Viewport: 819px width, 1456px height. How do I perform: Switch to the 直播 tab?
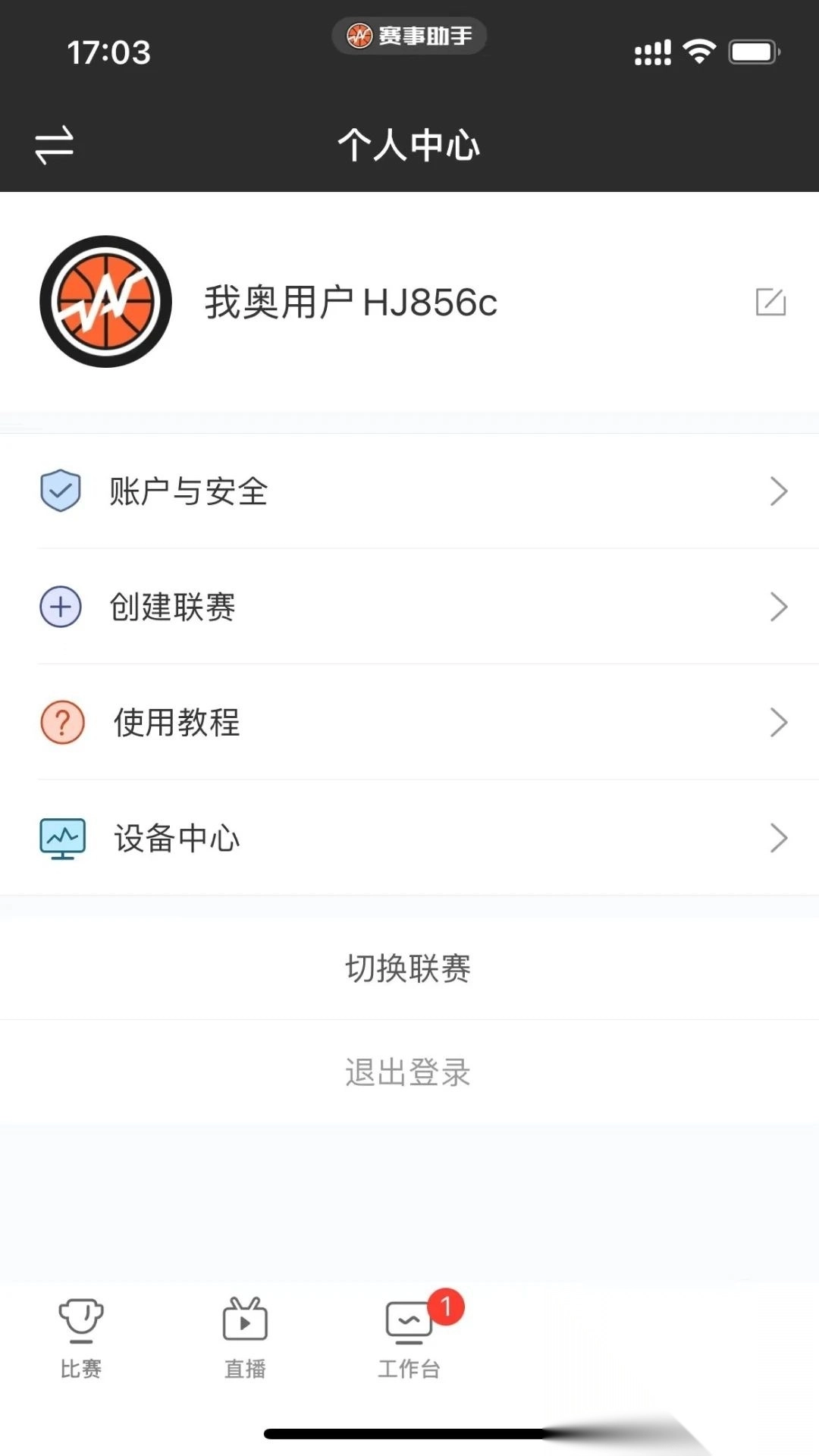click(x=245, y=1338)
